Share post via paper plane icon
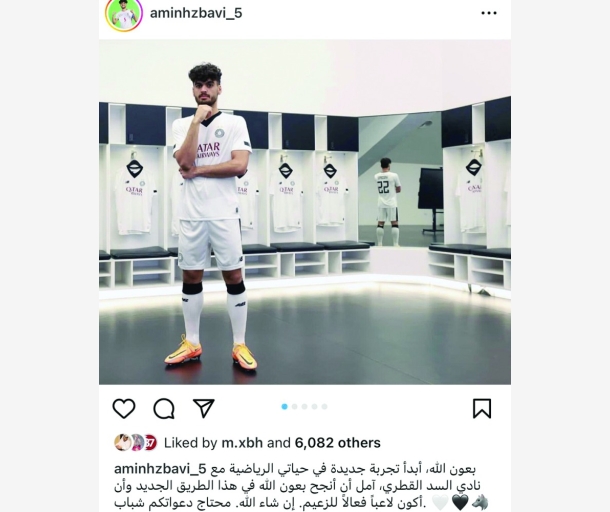The image size is (610, 512). point(204,408)
